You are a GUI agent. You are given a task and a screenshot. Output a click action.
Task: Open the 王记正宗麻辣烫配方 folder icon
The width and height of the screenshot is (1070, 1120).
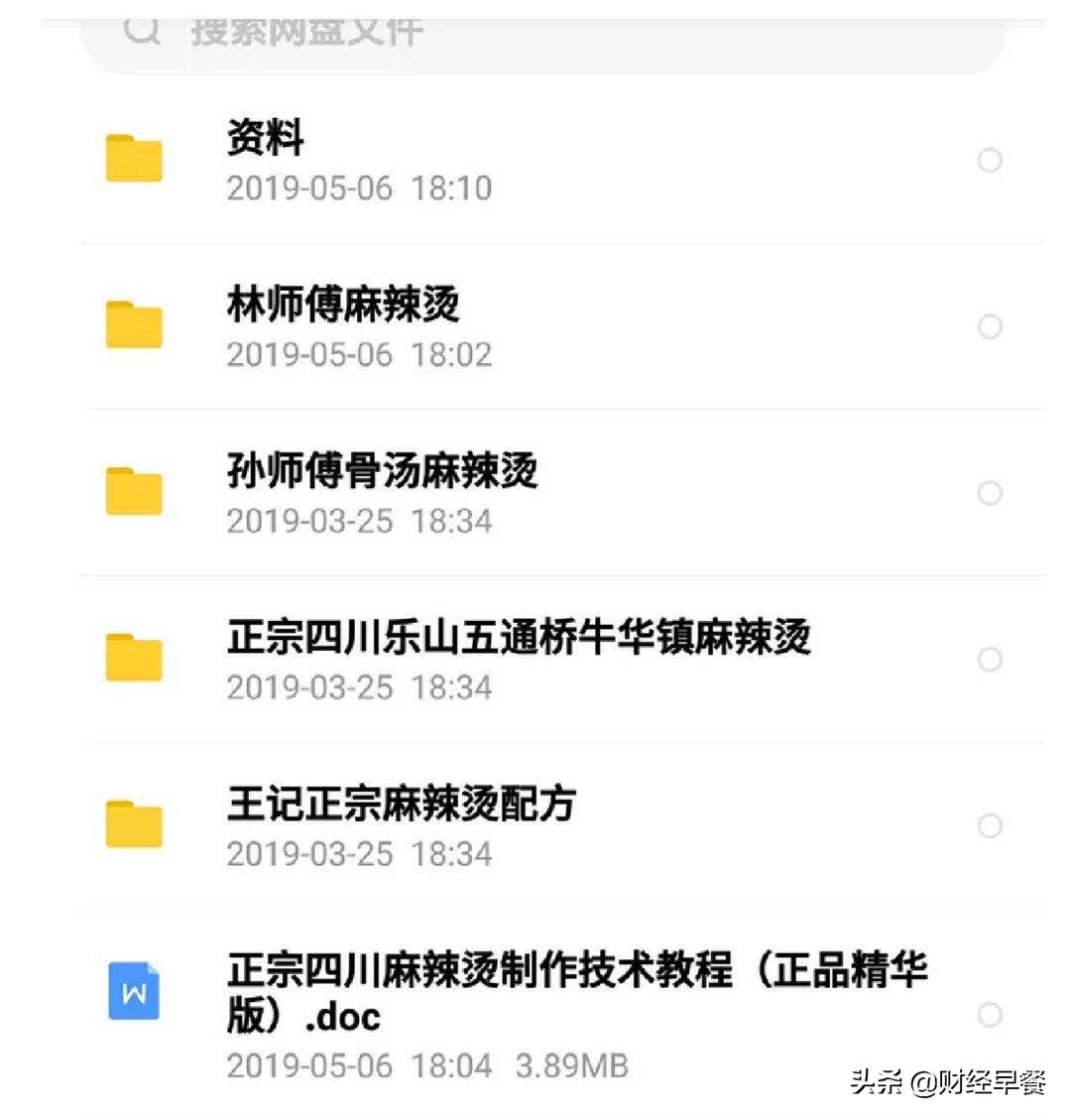[x=133, y=822]
